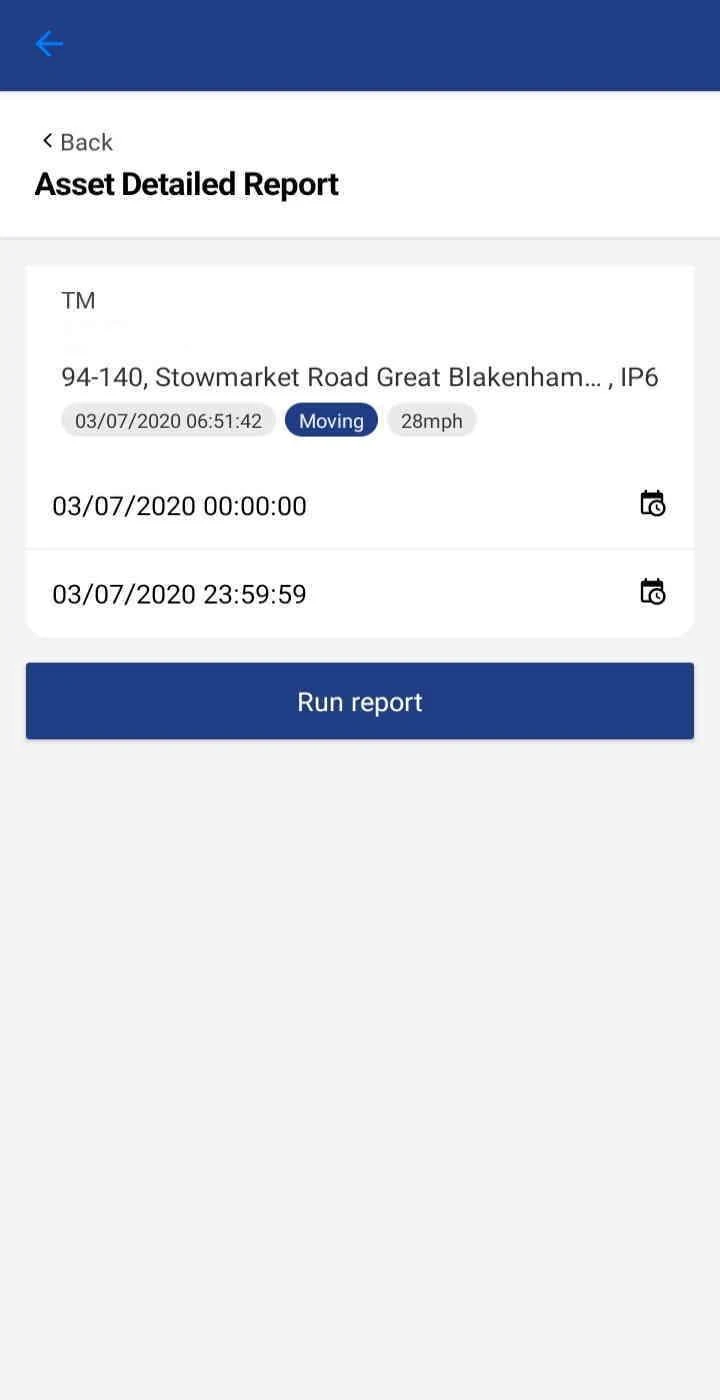Screen dimensions: 720x1400
Task: Go back via the Back link
Action: [77, 142]
